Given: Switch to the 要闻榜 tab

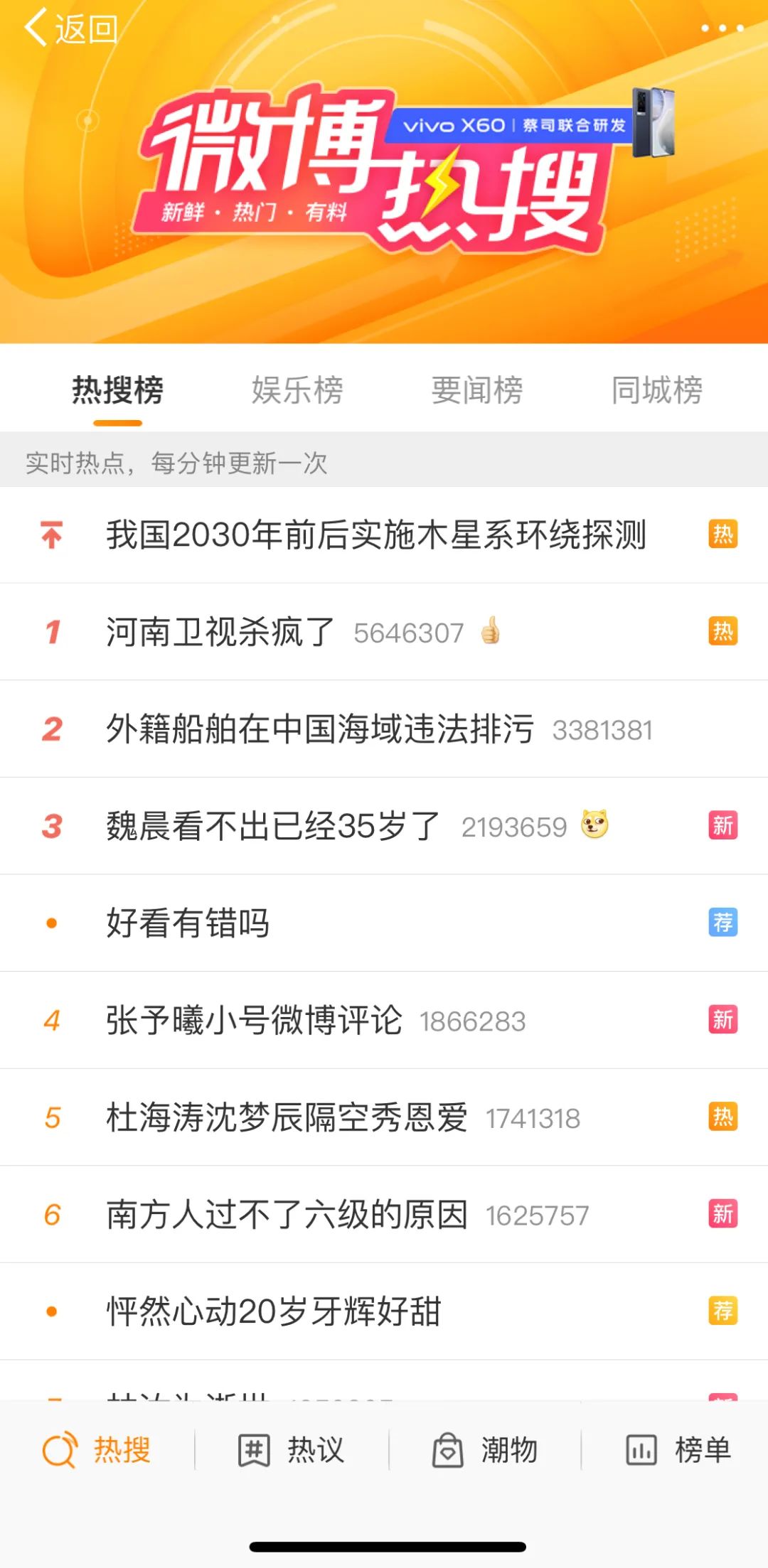Looking at the screenshot, I should click(x=477, y=390).
